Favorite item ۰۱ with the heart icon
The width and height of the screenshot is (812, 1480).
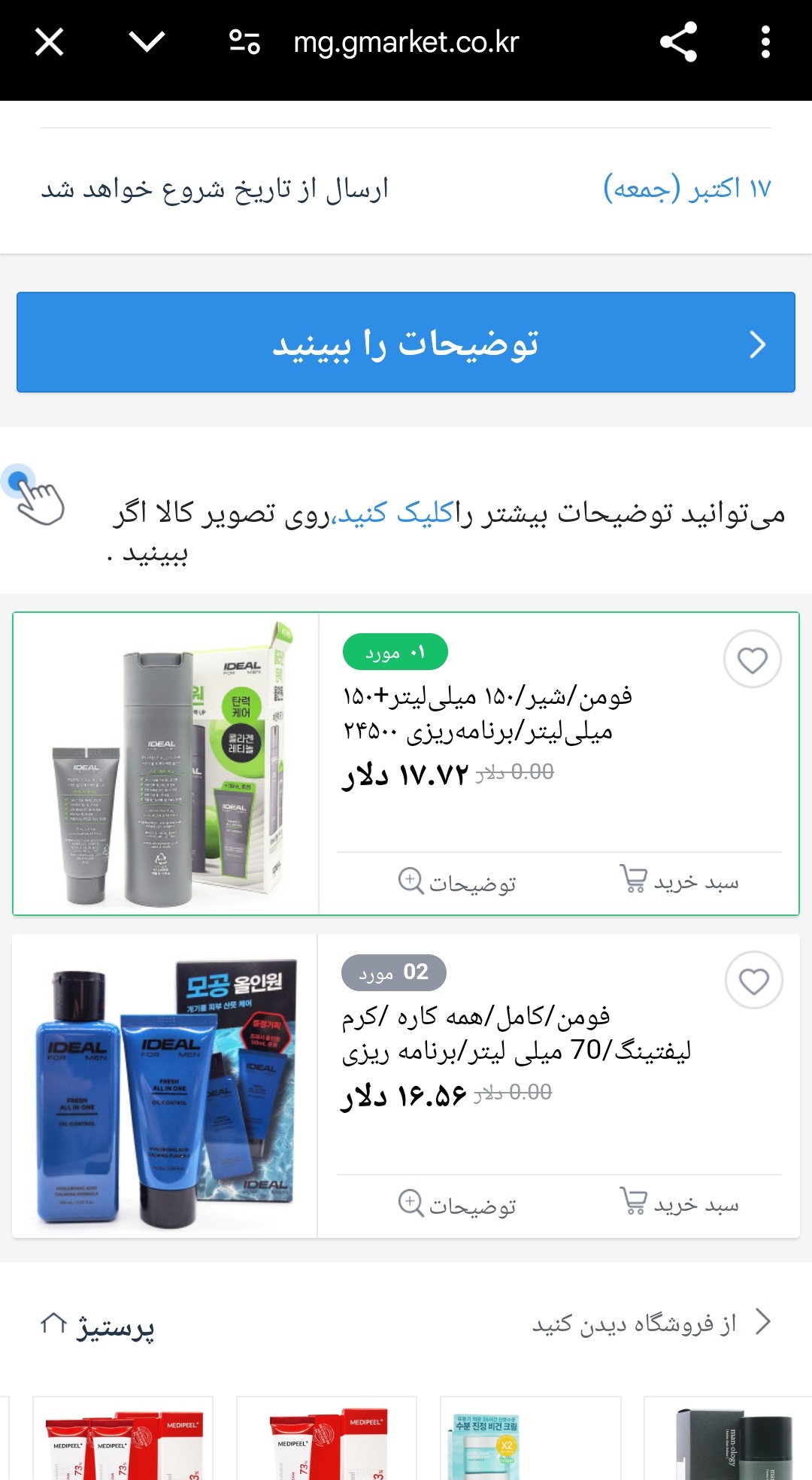pyautogui.click(x=752, y=660)
